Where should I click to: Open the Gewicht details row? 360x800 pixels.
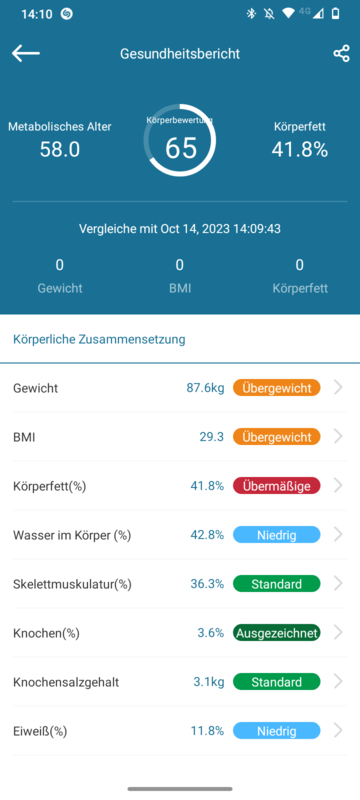[x=180, y=388]
